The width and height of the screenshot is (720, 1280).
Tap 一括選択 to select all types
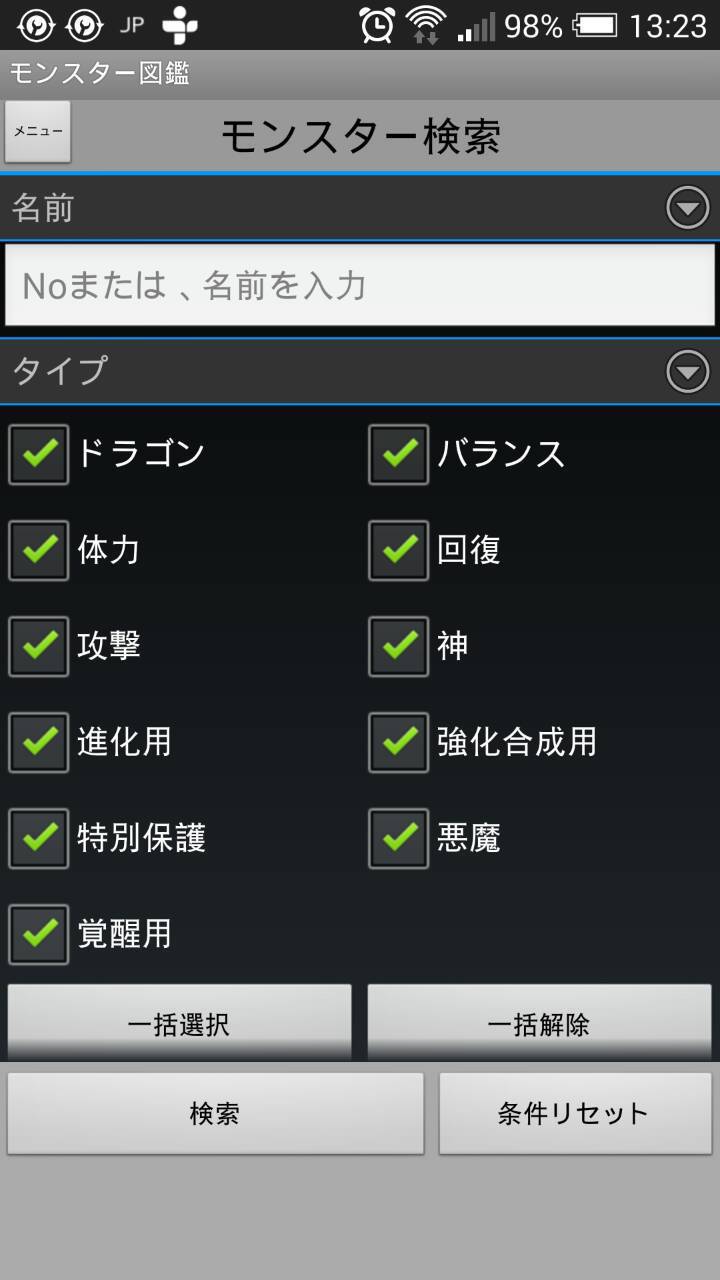pos(180,1022)
